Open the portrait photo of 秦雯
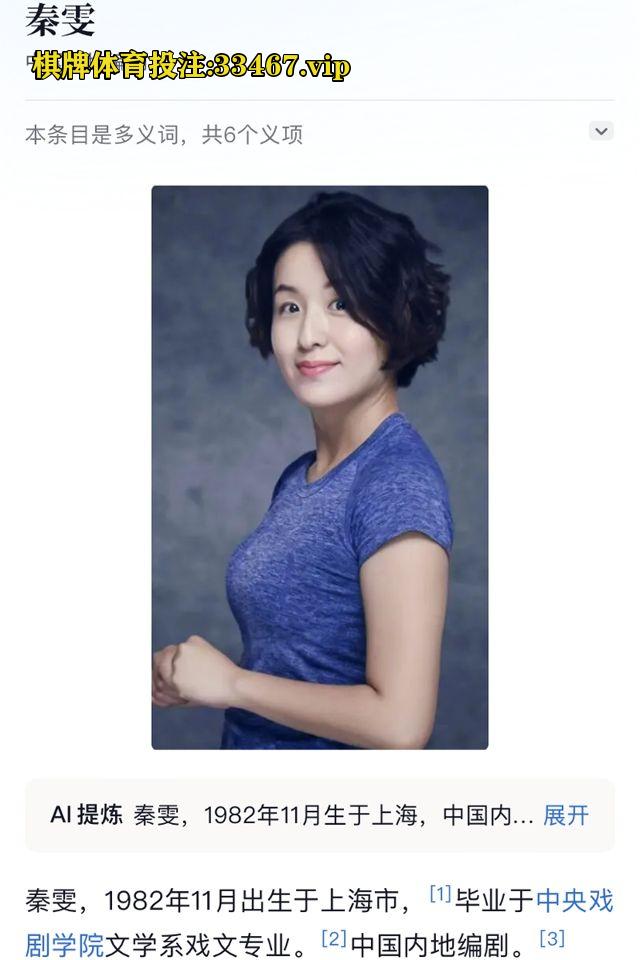Screen dimensions: 640x960 (320, 467)
